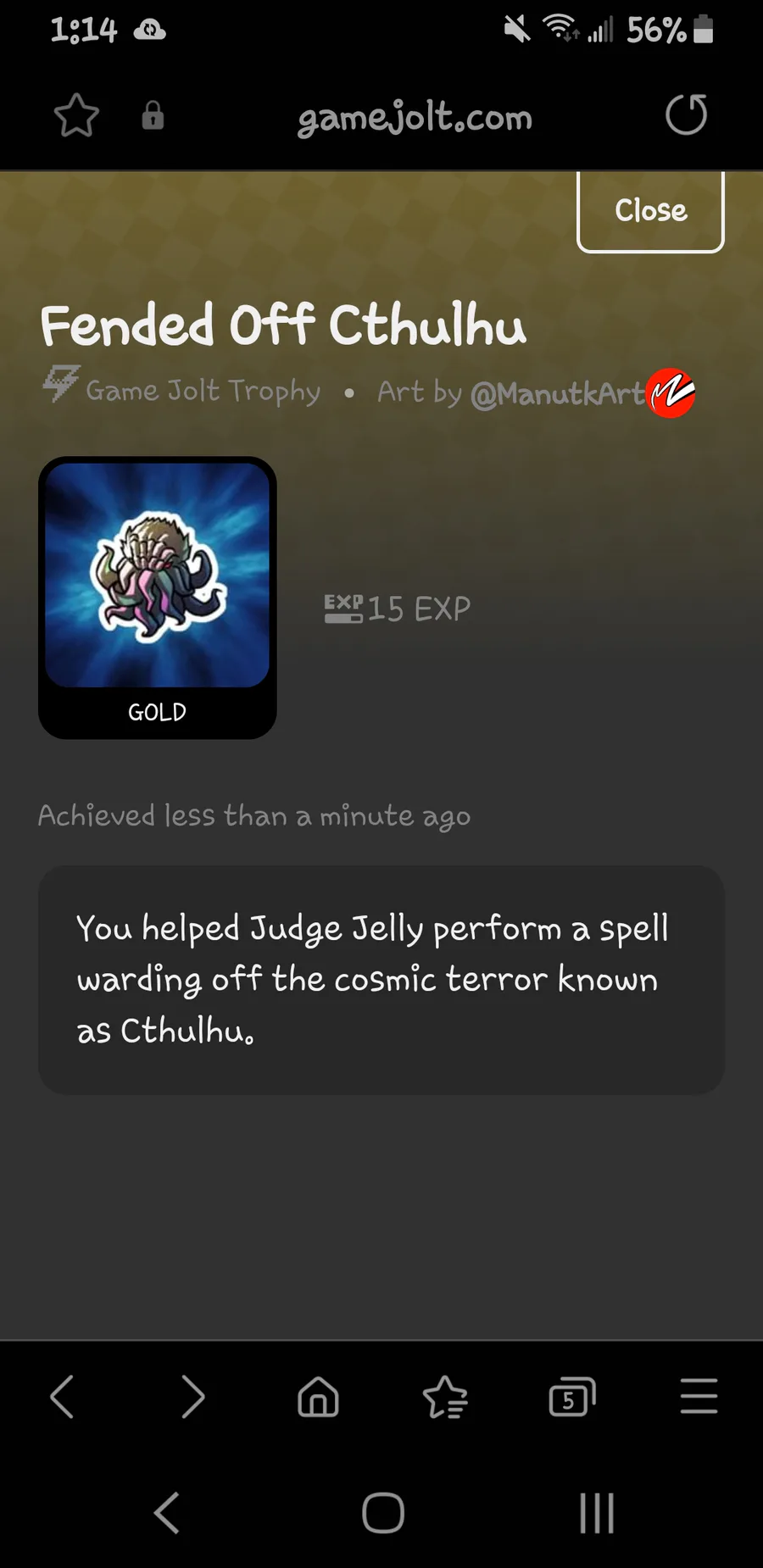View the 5 open browser tabs
Image resolution: width=763 pixels, height=1568 pixels.
coord(572,1397)
